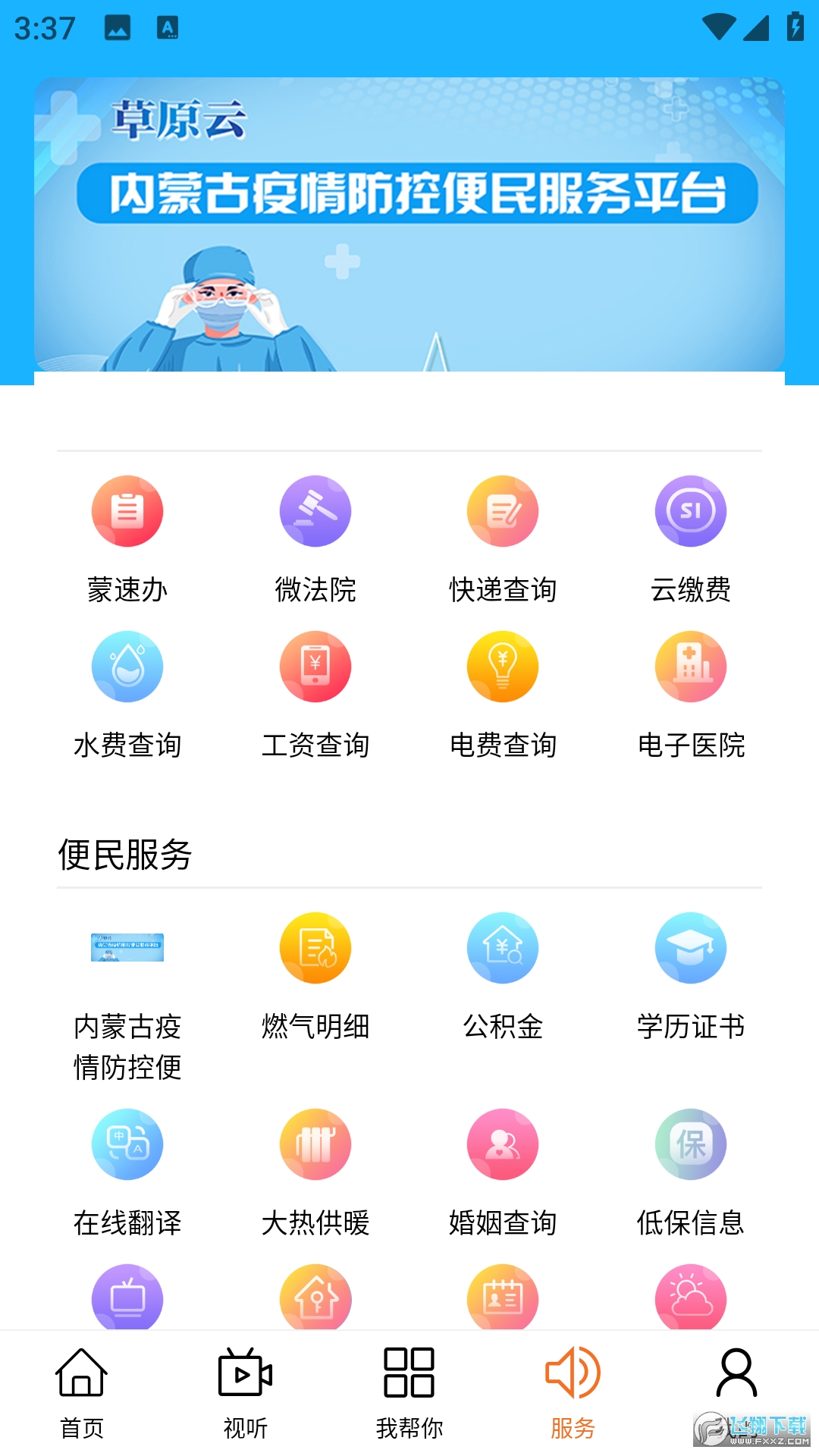This screenshot has width=819, height=1456.
Task: Open the 草原云 epidemic platform banner
Action: point(409,220)
